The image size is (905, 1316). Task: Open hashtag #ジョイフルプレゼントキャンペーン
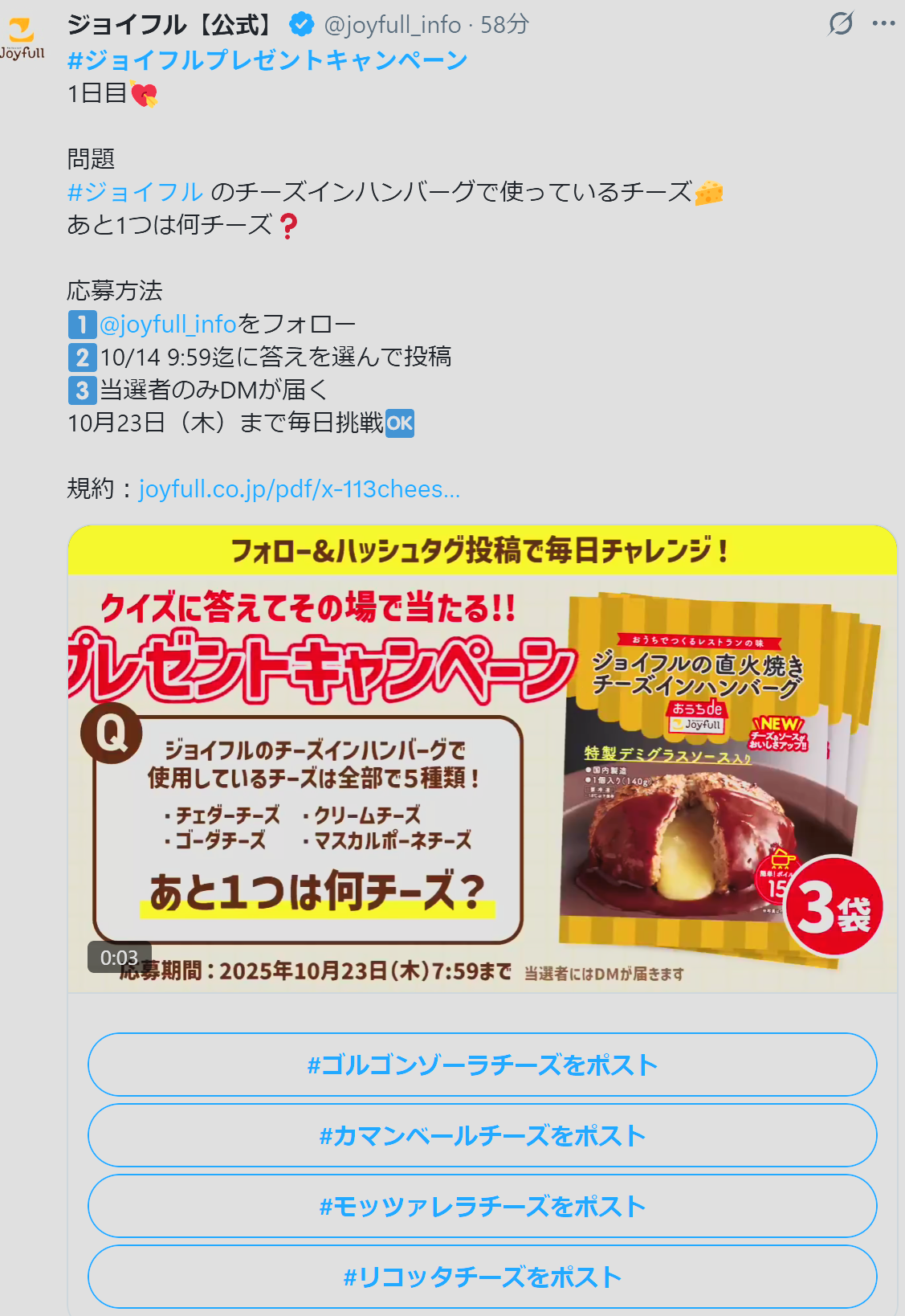pos(267,60)
